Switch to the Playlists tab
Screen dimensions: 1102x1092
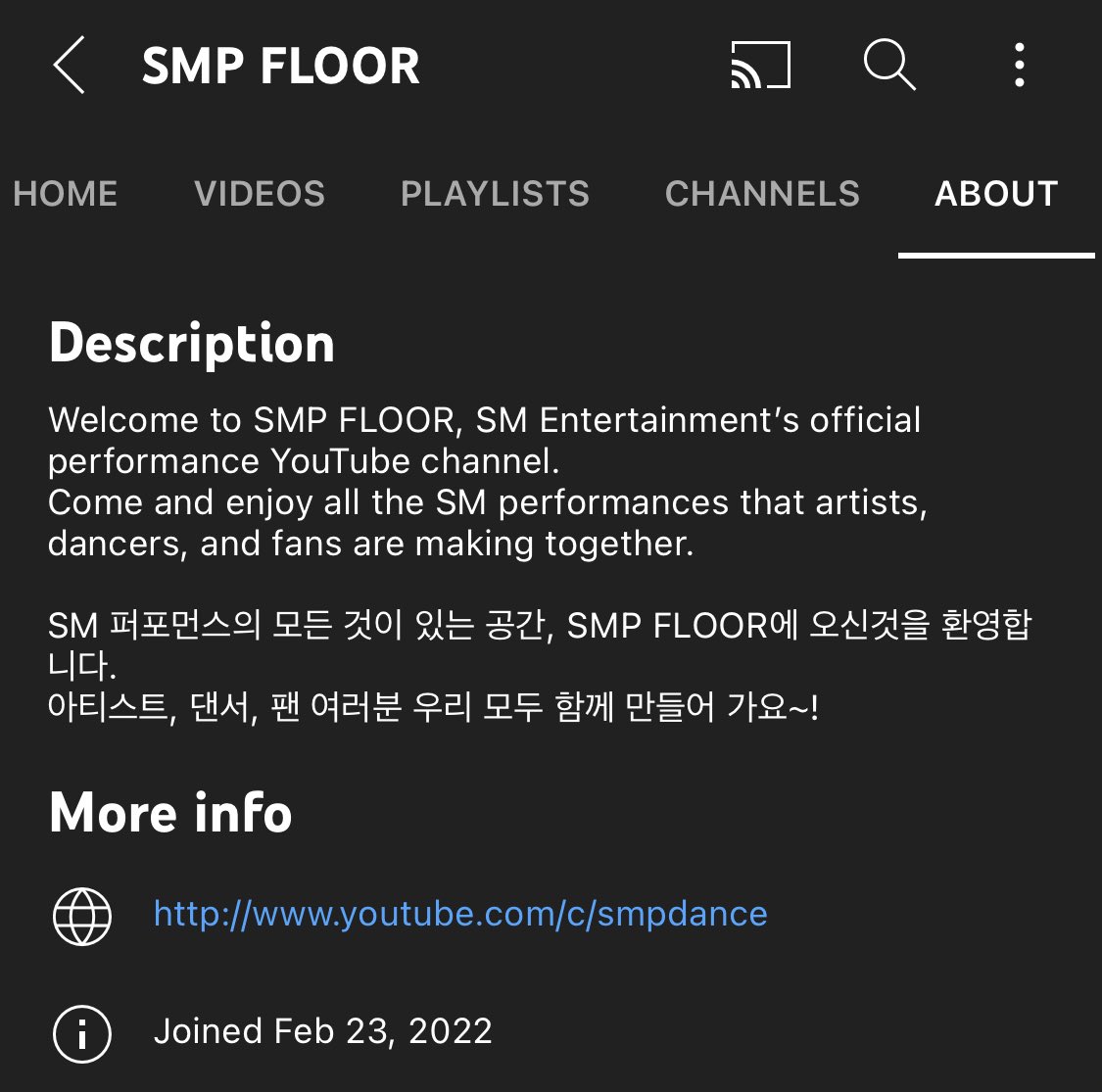(495, 194)
